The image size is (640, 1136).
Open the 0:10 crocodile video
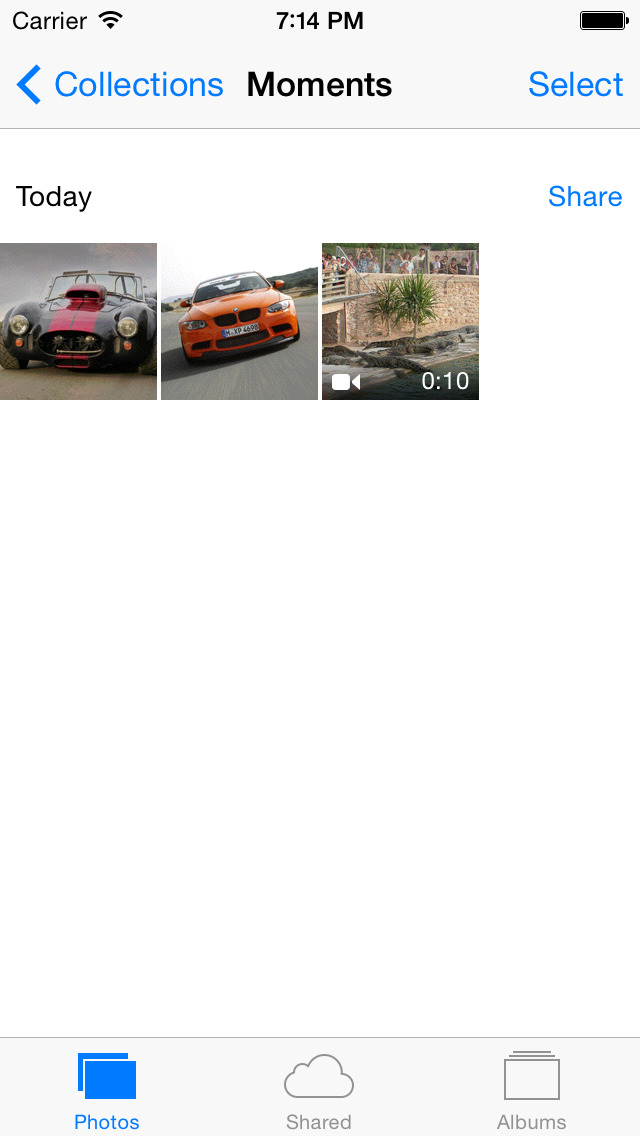(x=400, y=321)
